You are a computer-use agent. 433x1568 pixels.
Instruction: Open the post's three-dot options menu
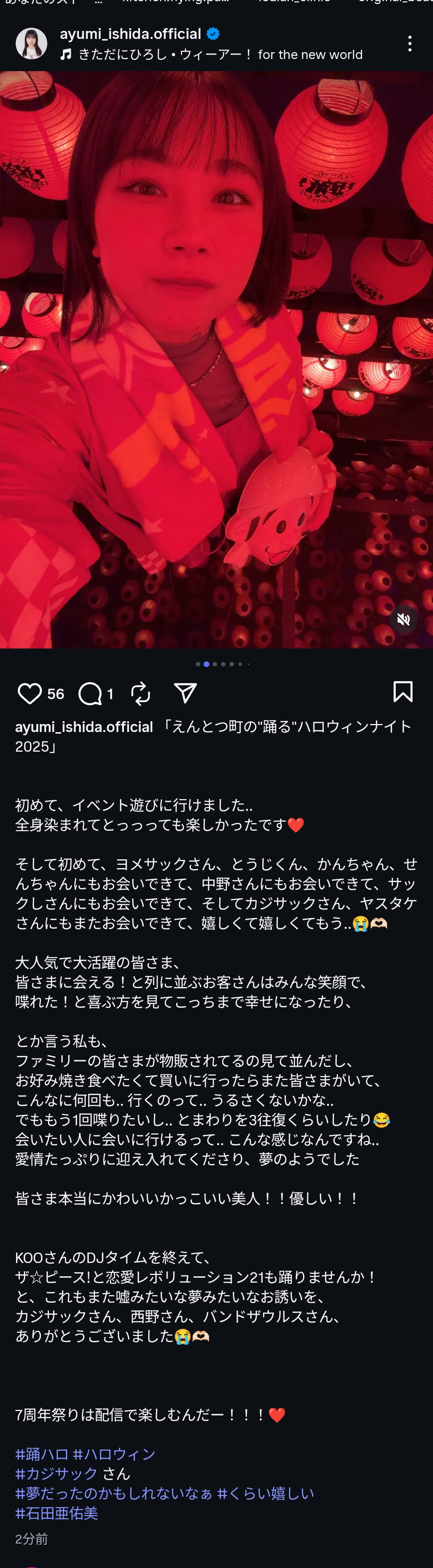(409, 43)
